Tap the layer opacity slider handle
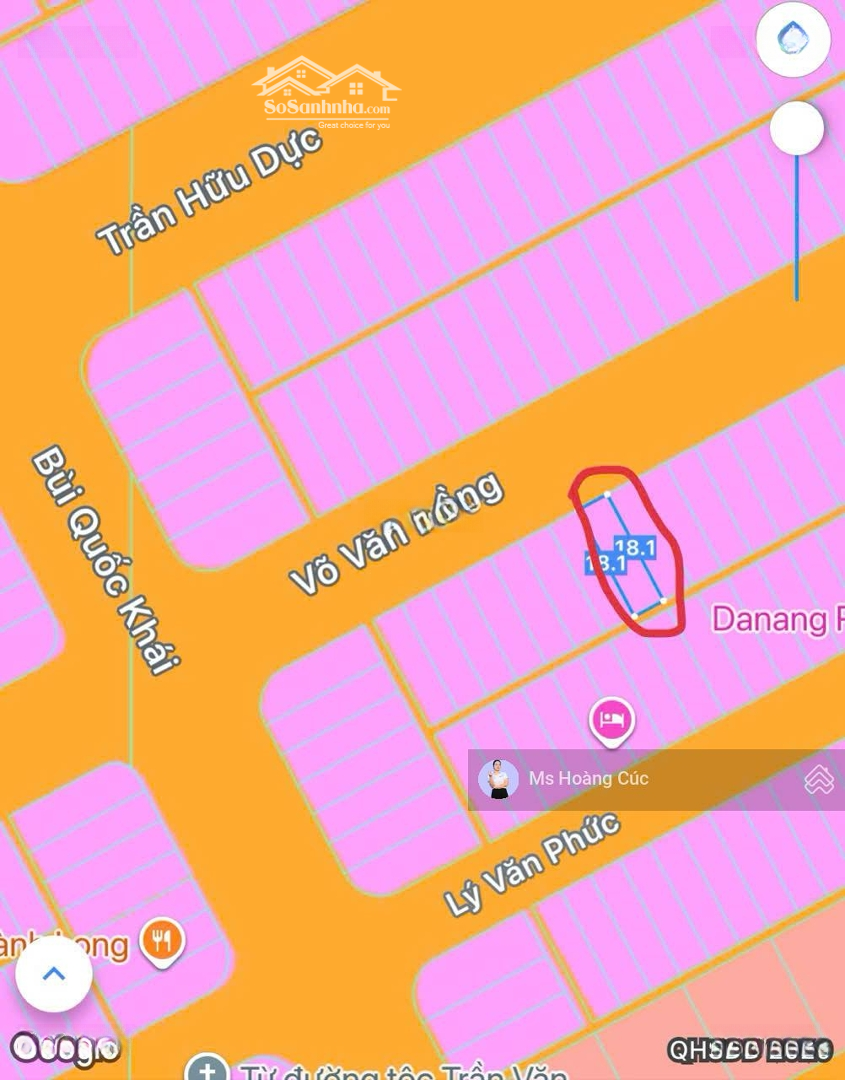Screen dimensions: 845x1080 797,128
